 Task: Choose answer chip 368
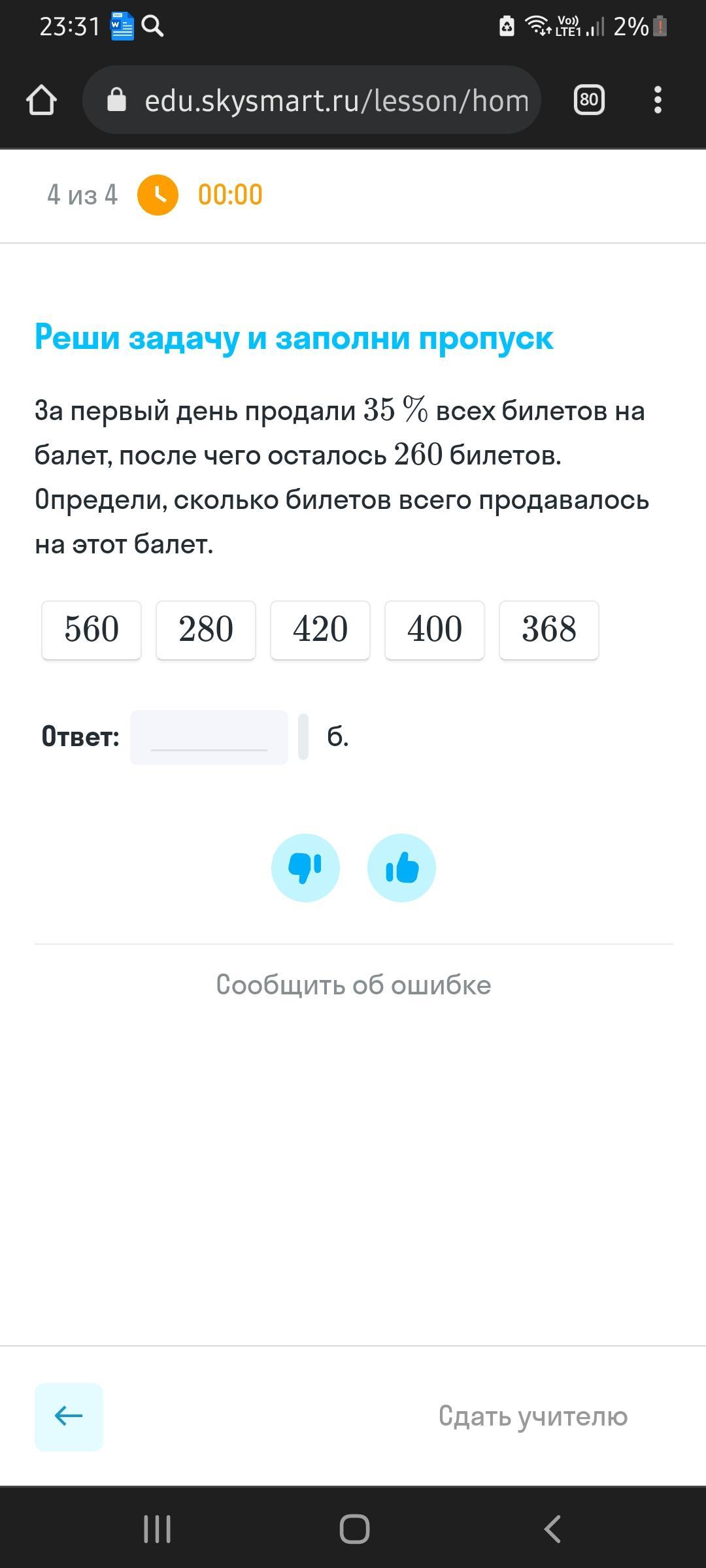(549, 630)
